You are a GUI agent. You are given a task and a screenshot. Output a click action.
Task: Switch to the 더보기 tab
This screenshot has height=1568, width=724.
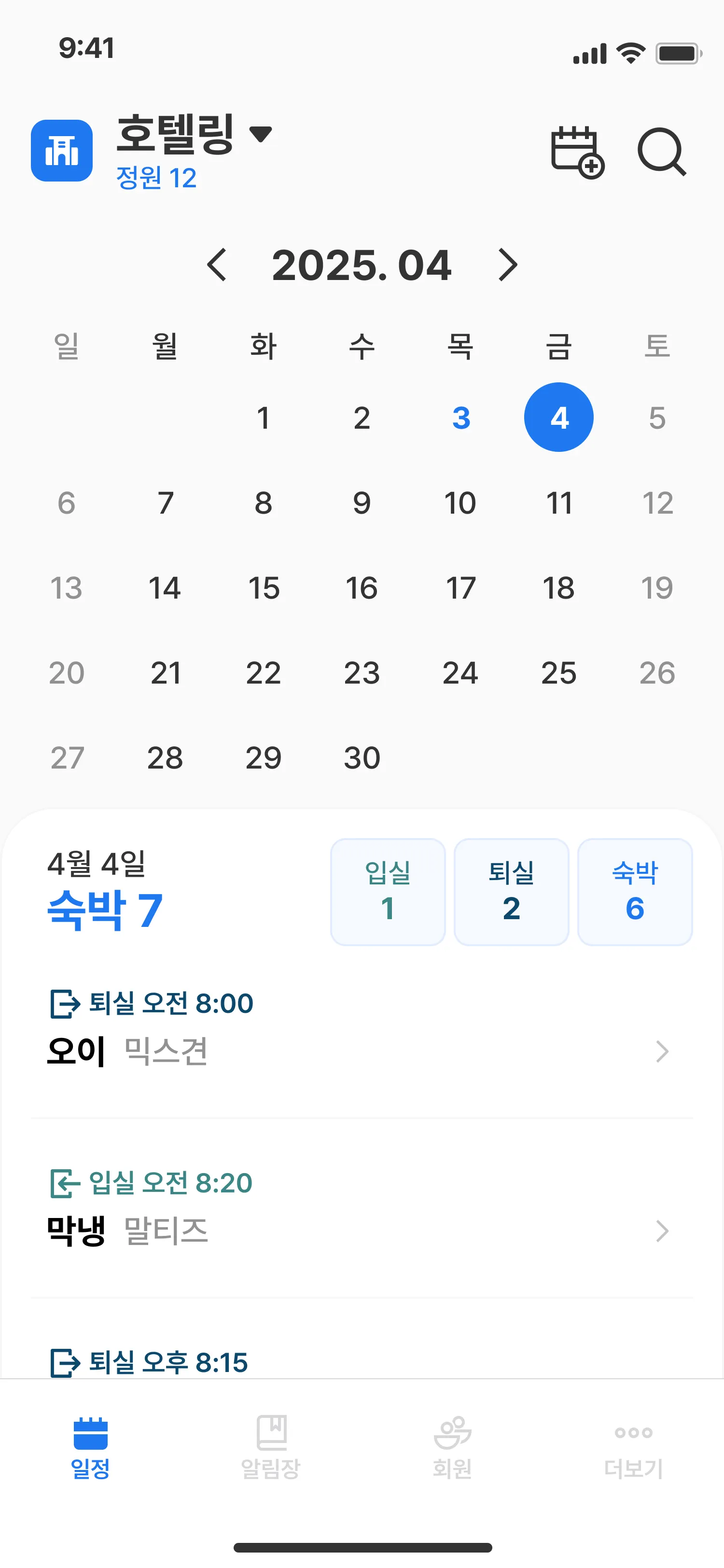coord(633,1447)
